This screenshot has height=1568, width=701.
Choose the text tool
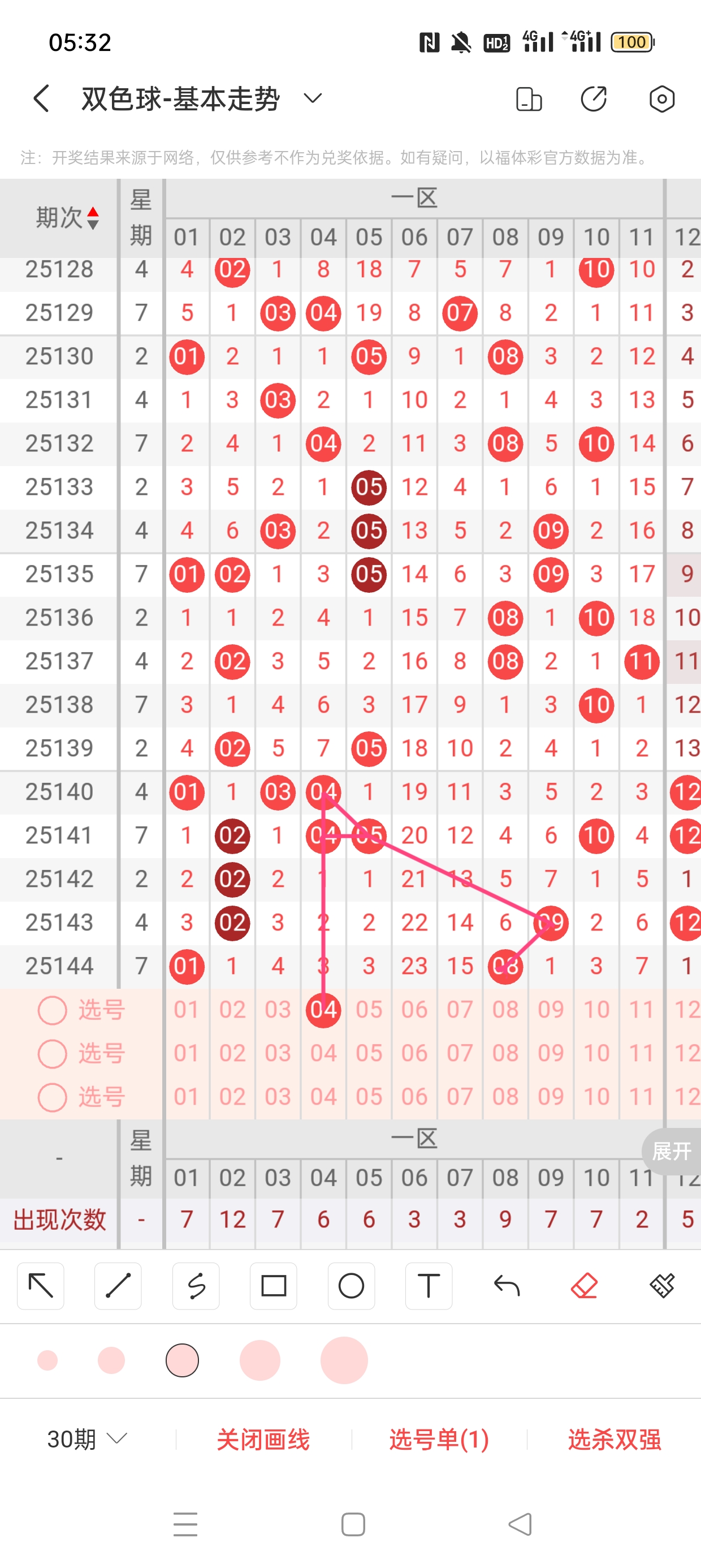[429, 1286]
